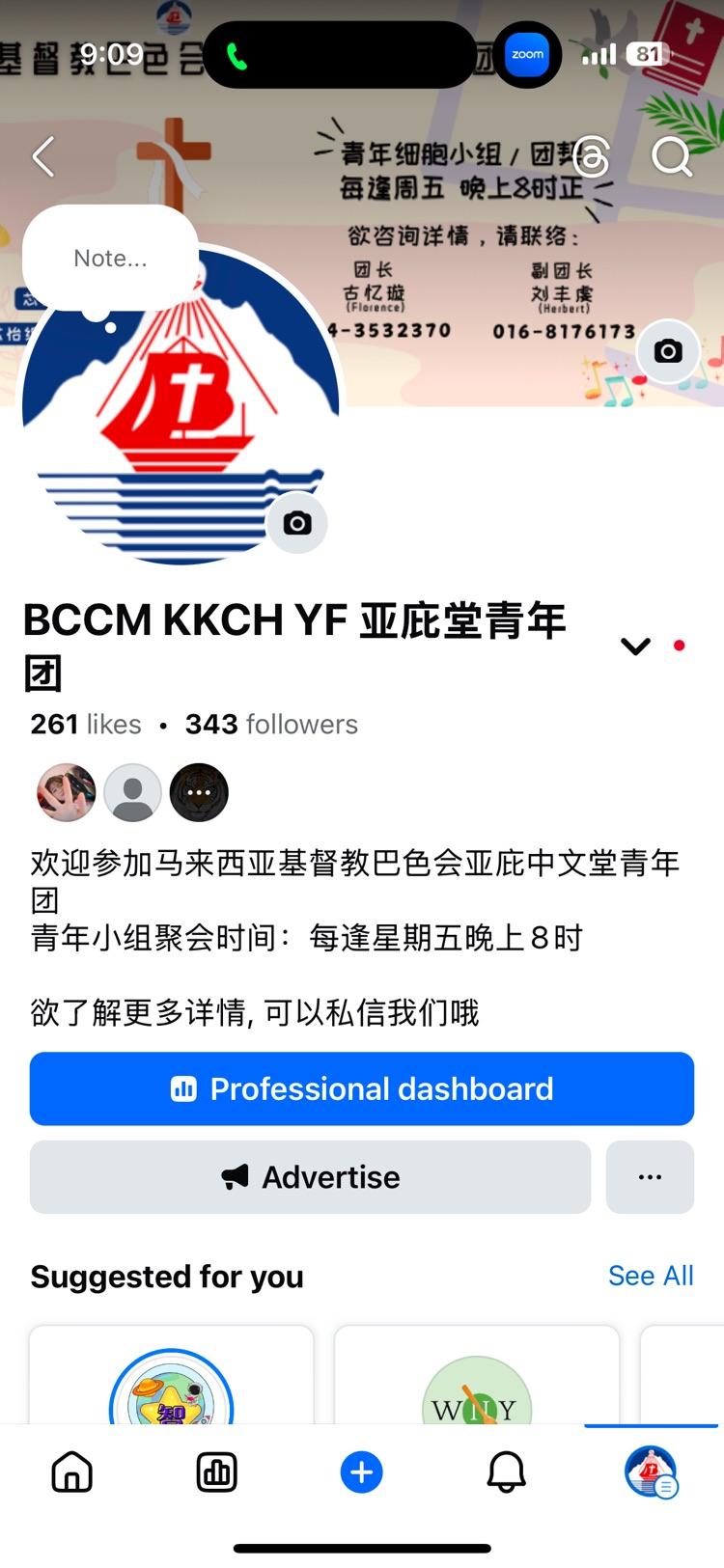
Task: Go back using the top-left arrow
Action: tap(43, 156)
